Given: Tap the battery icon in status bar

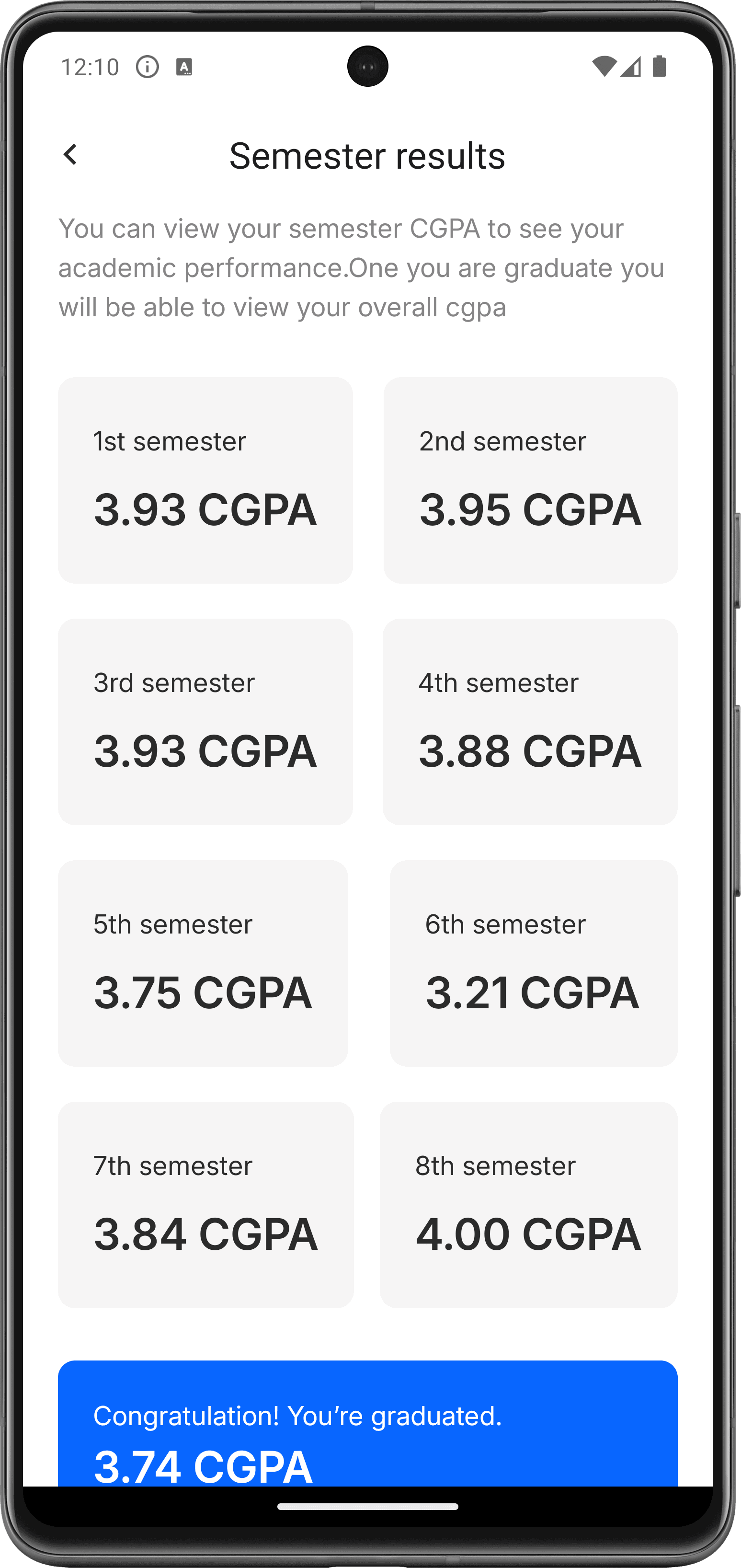Looking at the screenshot, I should [x=661, y=67].
